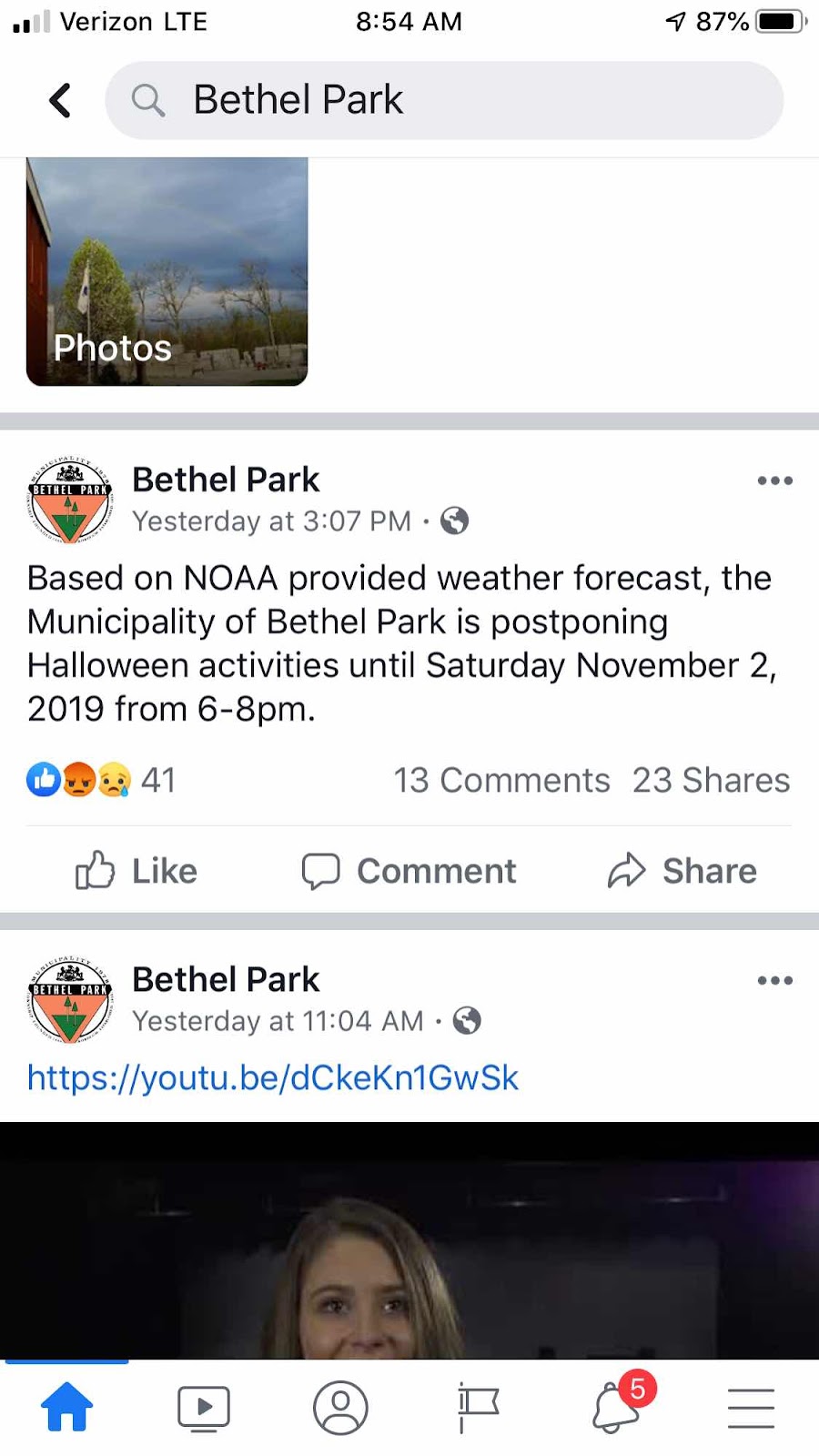Screen dimensions: 819x1456
Task: Like the Halloween postponement post
Action: tap(136, 871)
